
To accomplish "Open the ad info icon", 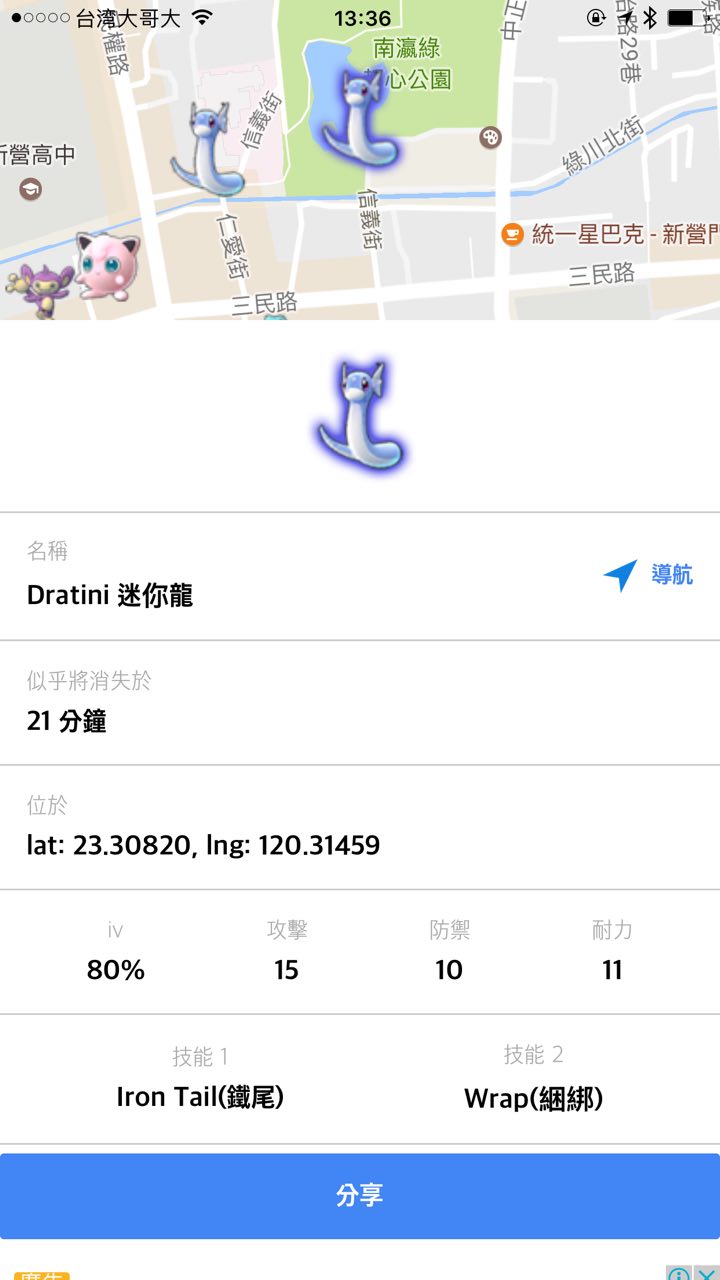I will (679, 1274).
